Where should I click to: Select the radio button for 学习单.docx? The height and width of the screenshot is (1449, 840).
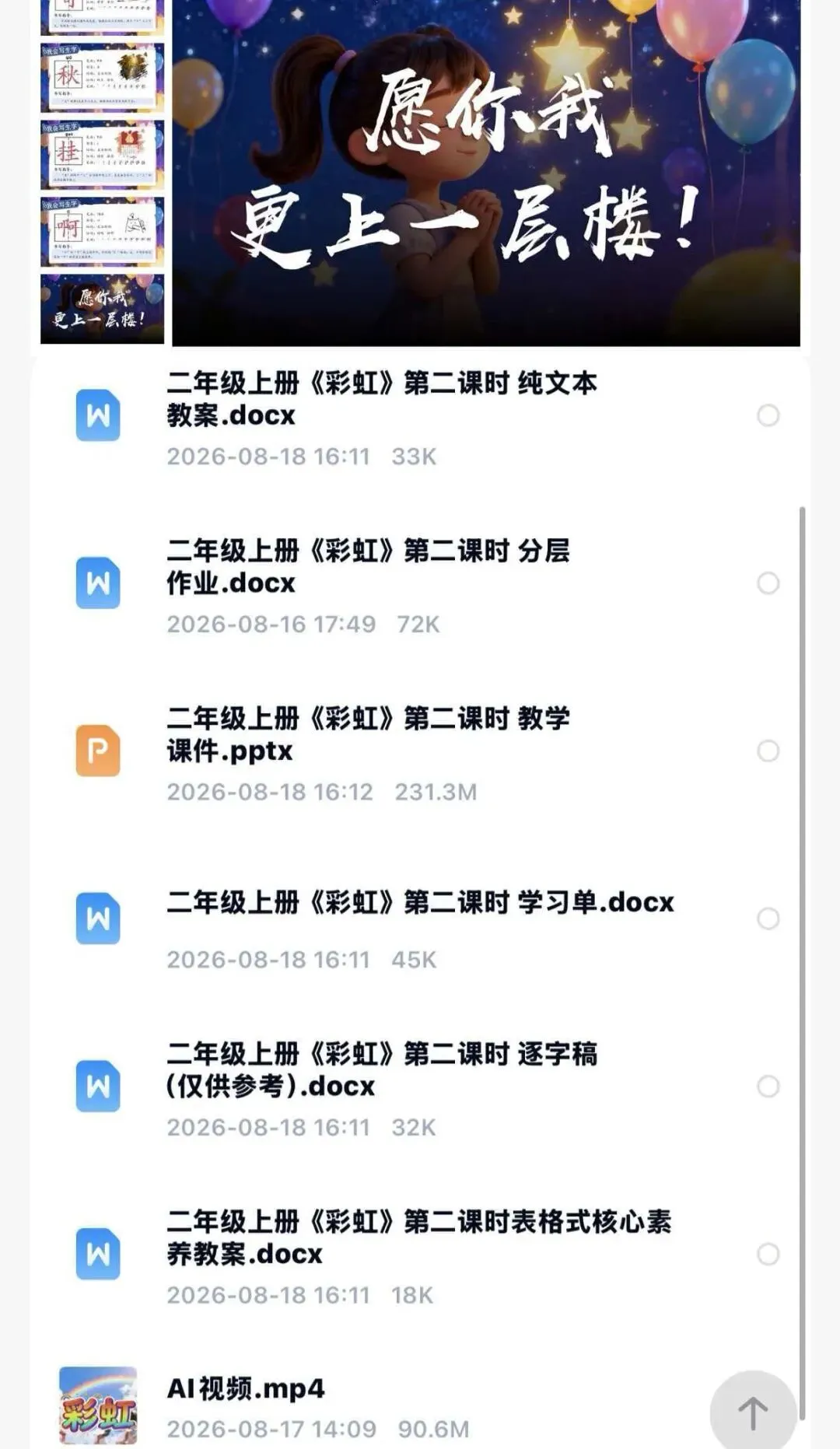click(x=768, y=919)
